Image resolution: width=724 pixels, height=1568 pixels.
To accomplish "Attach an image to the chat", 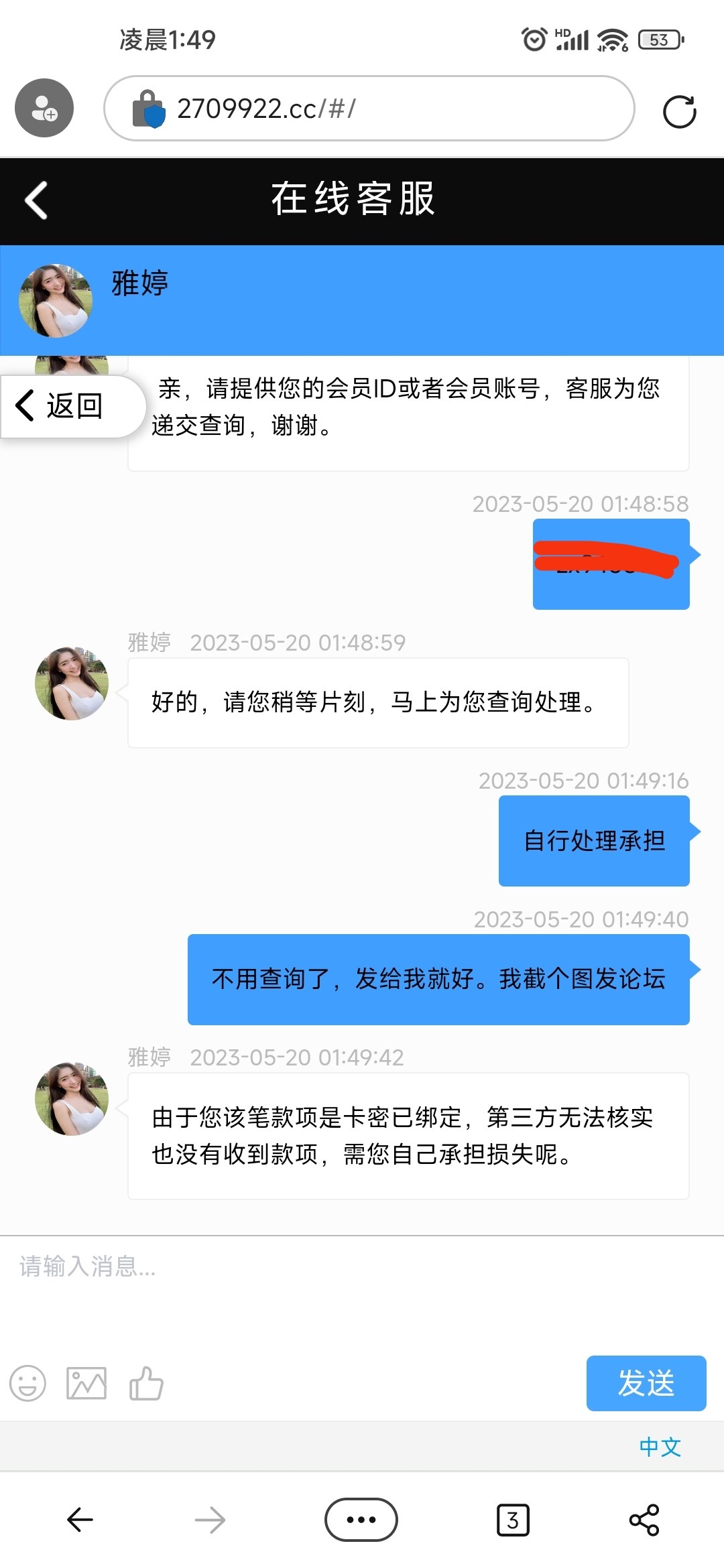I will coord(86,1383).
